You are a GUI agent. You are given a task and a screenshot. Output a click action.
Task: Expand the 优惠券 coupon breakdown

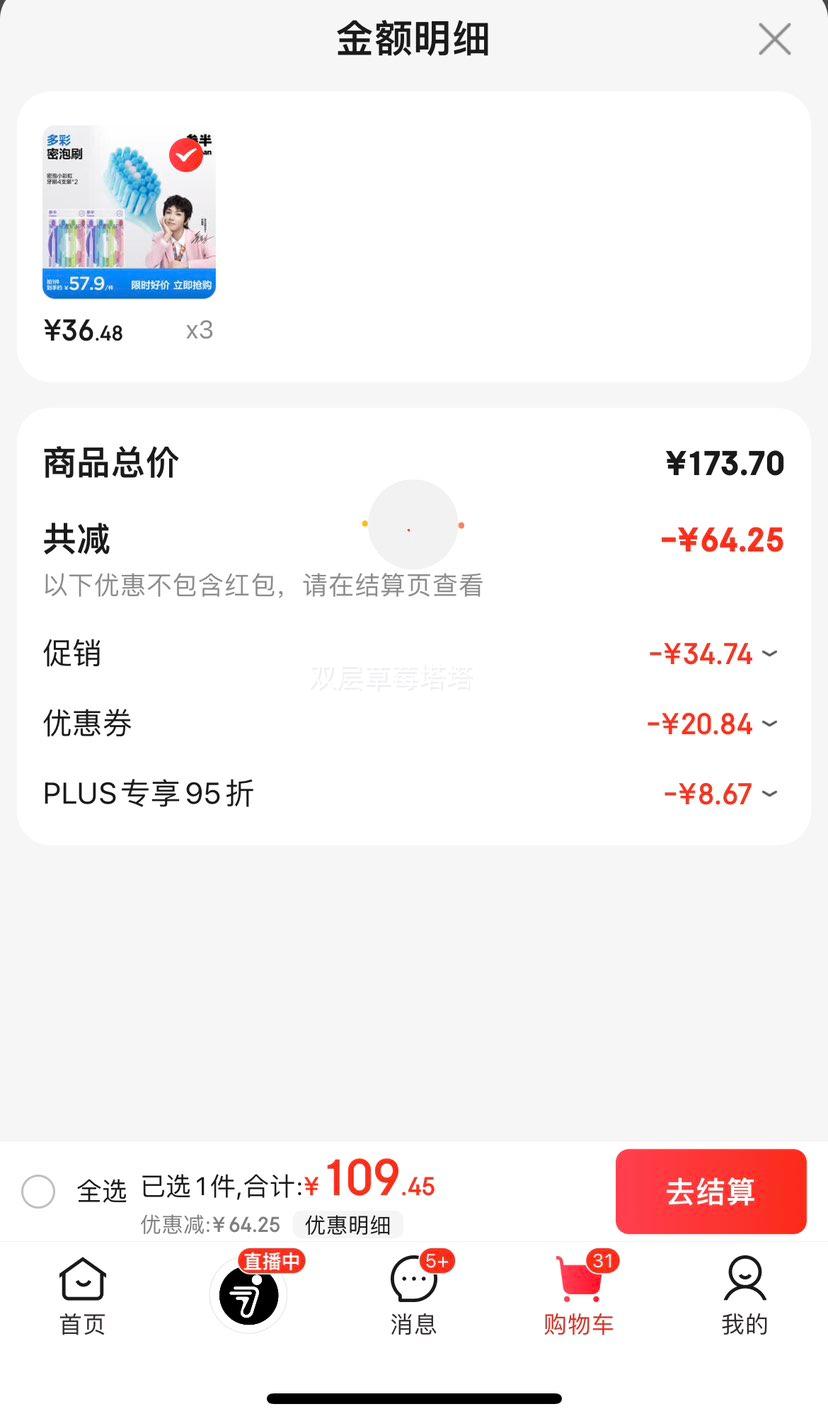(768, 724)
